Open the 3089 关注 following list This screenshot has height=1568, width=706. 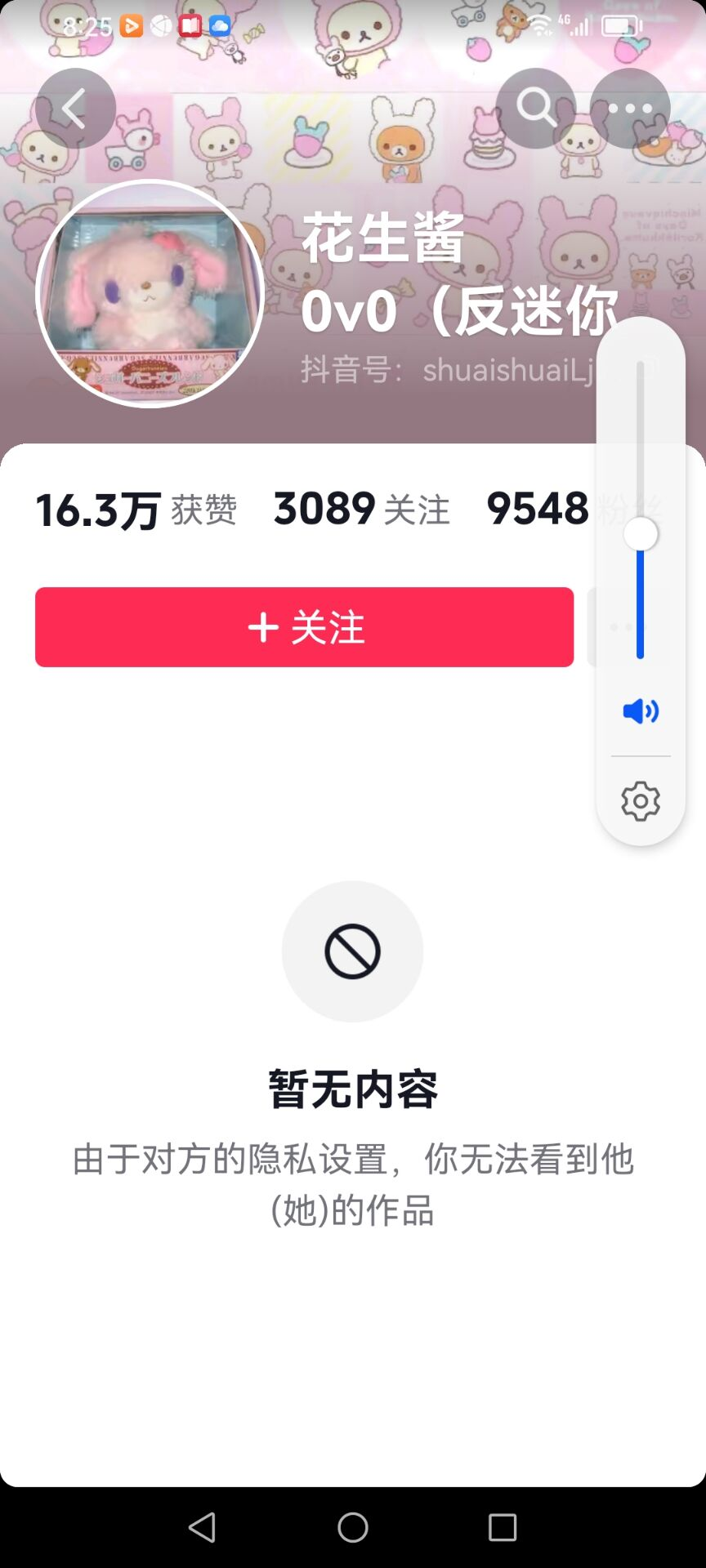[361, 510]
